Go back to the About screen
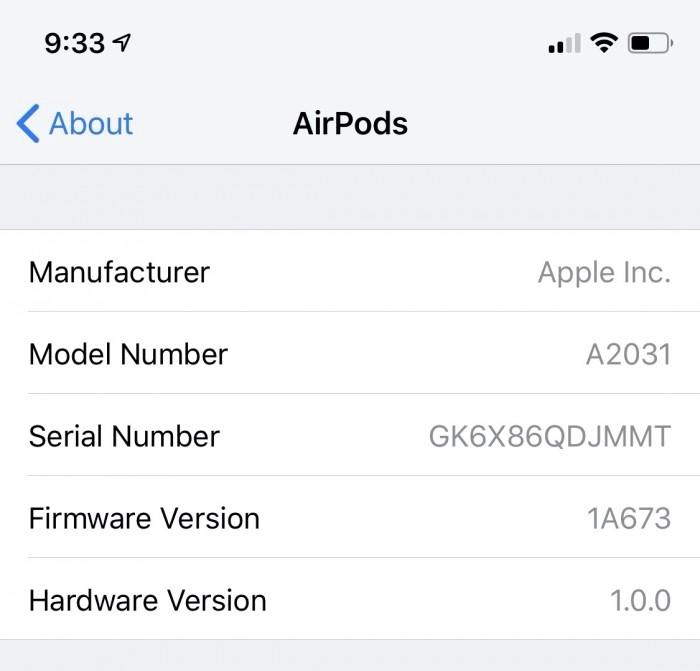Image resolution: width=700 pixels, height=671 pixels. 75,124
